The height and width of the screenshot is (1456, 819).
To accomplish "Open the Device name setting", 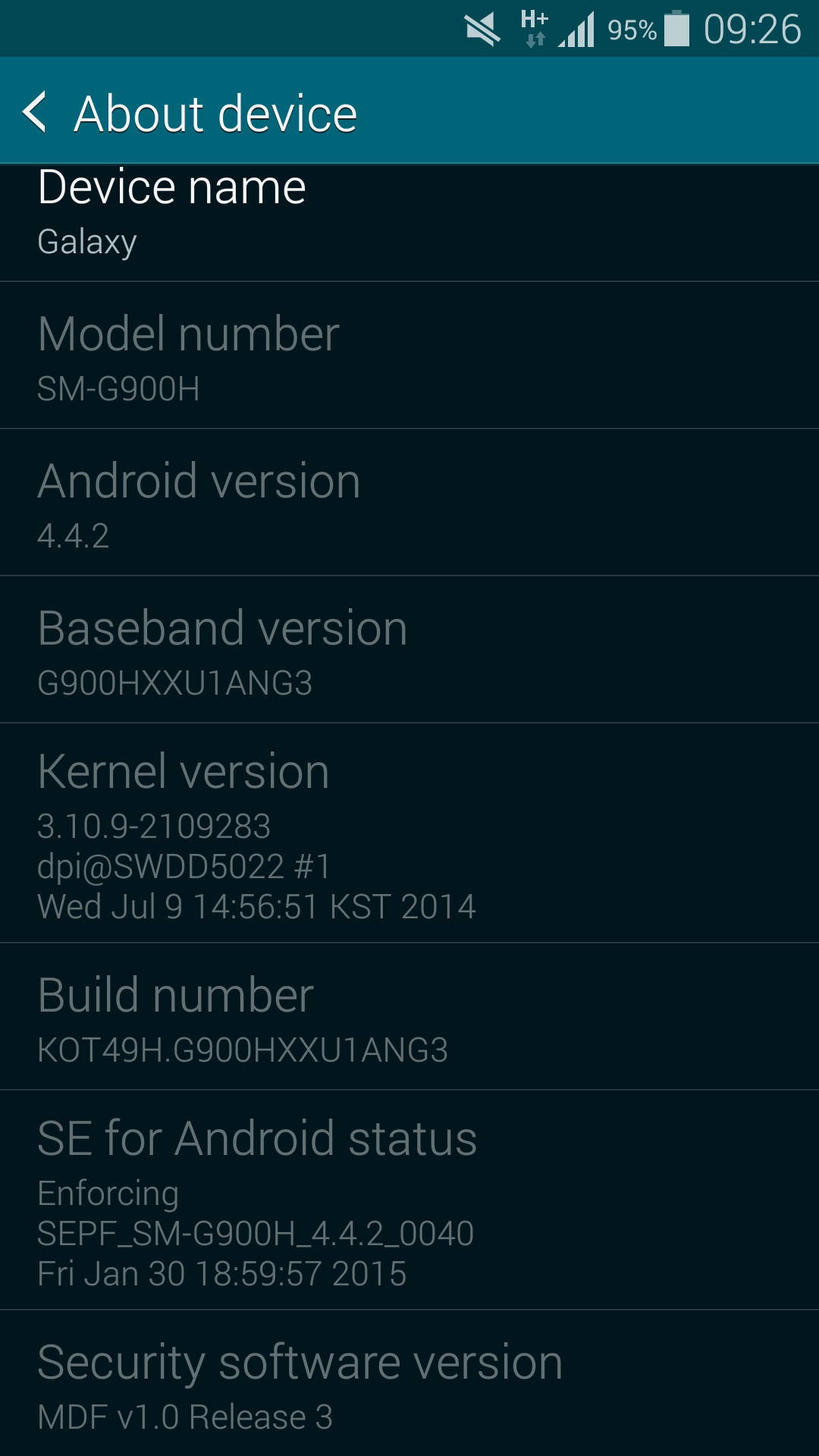I will [x=409, y=223].
